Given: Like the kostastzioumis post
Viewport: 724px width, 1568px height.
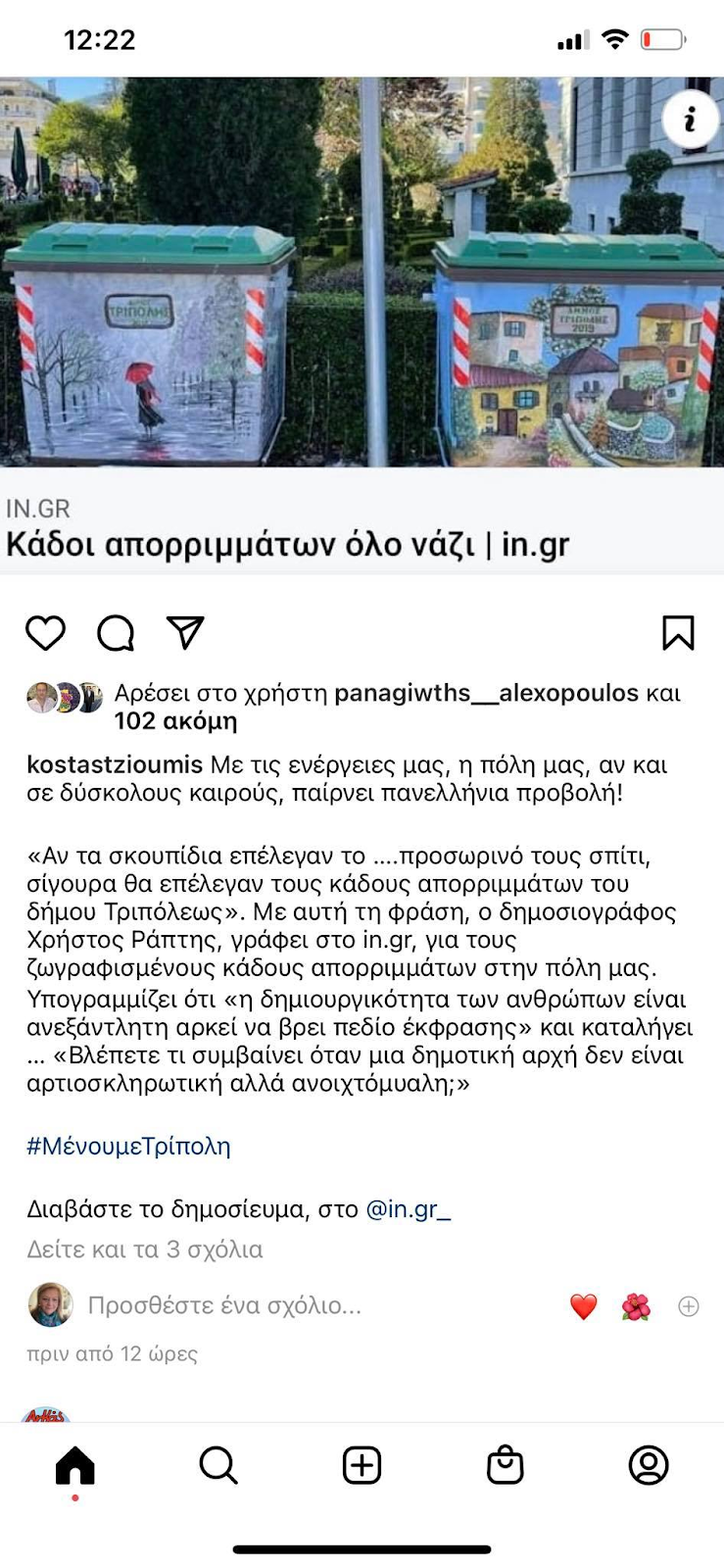Looking at the screenshot, I should tap(45, 633).
